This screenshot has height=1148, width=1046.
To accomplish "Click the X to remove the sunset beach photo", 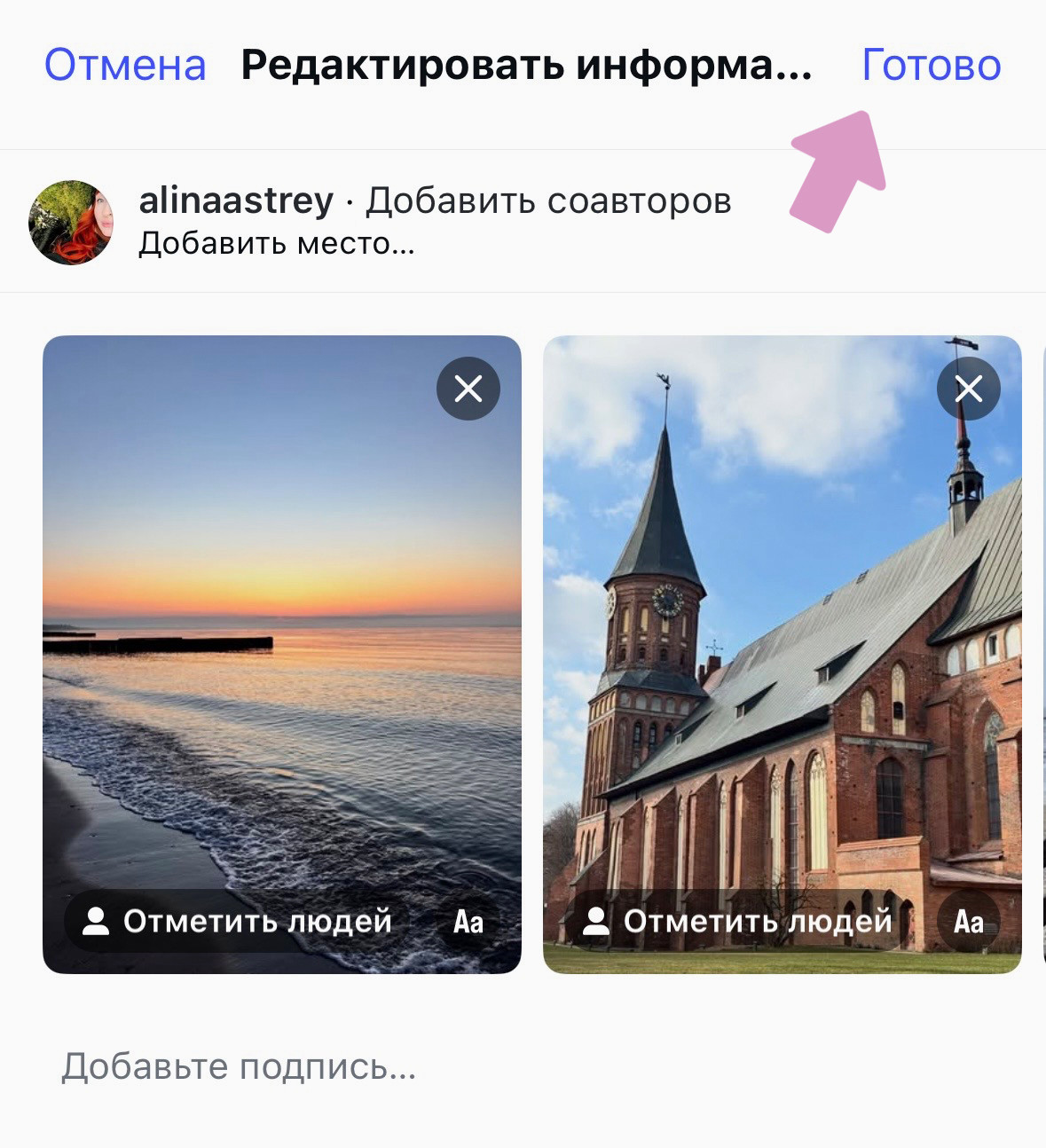I will tap(468, 388).
